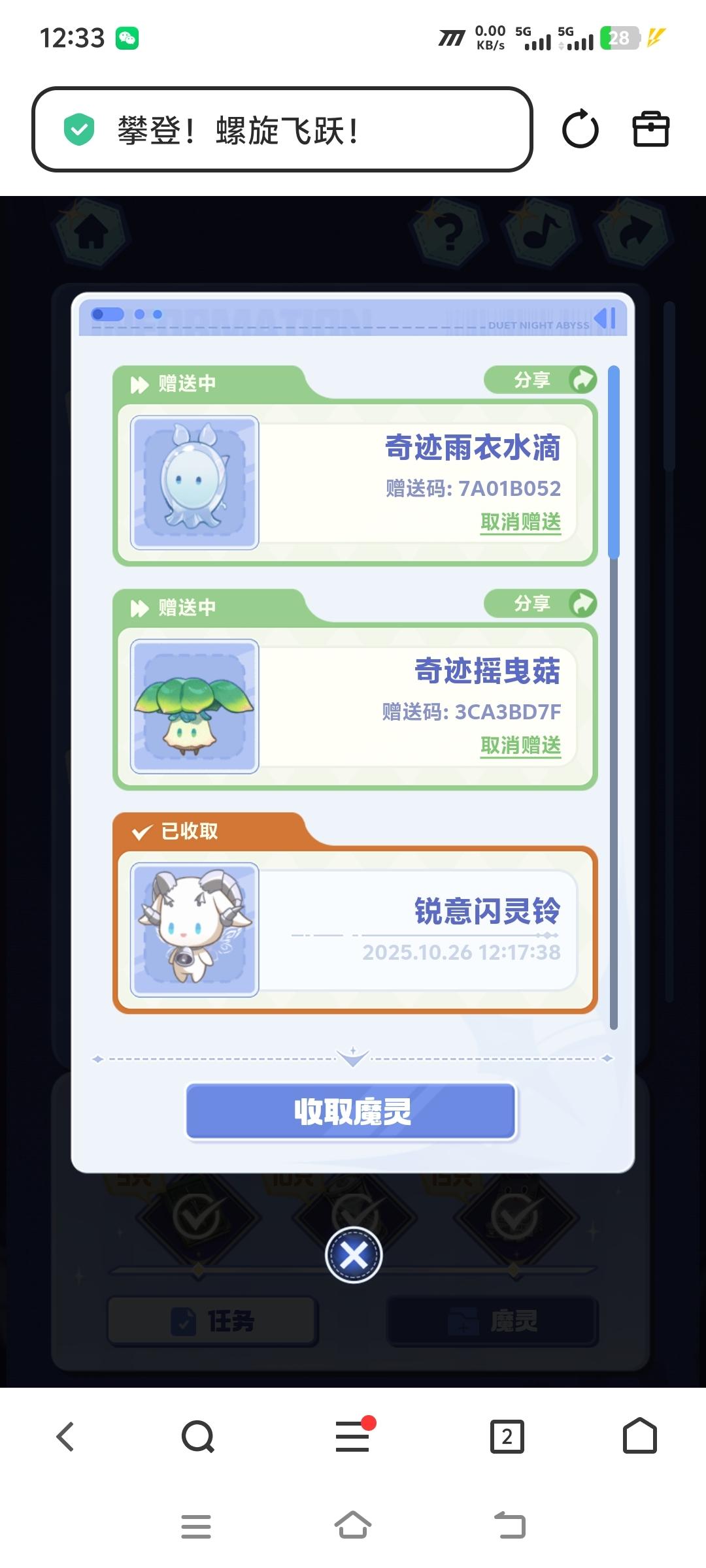This screenshot has width=706, height=1568.
Task: Go to the browser home page
Action: 639,1437
